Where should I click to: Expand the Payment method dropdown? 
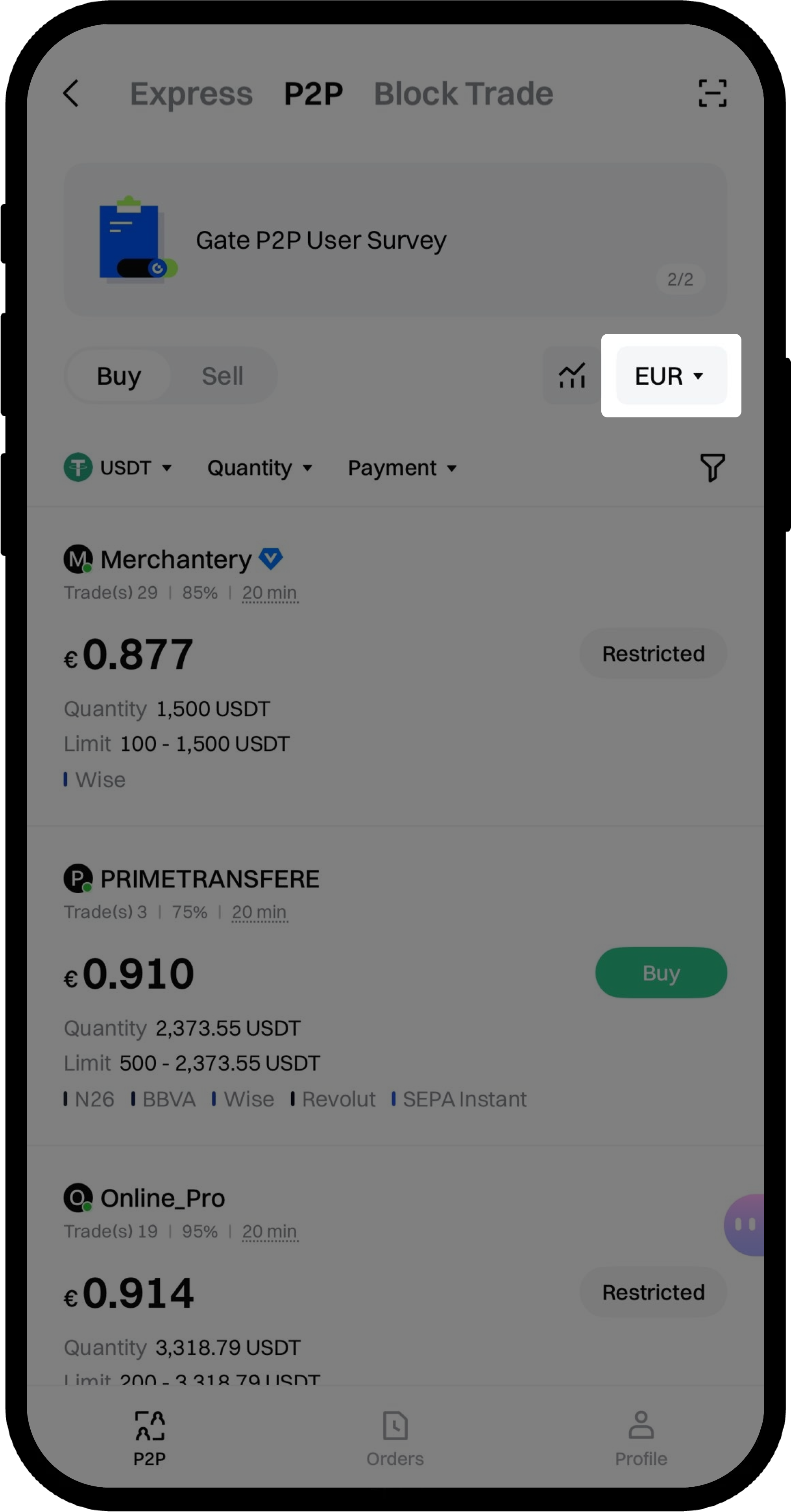click(402, 468)
